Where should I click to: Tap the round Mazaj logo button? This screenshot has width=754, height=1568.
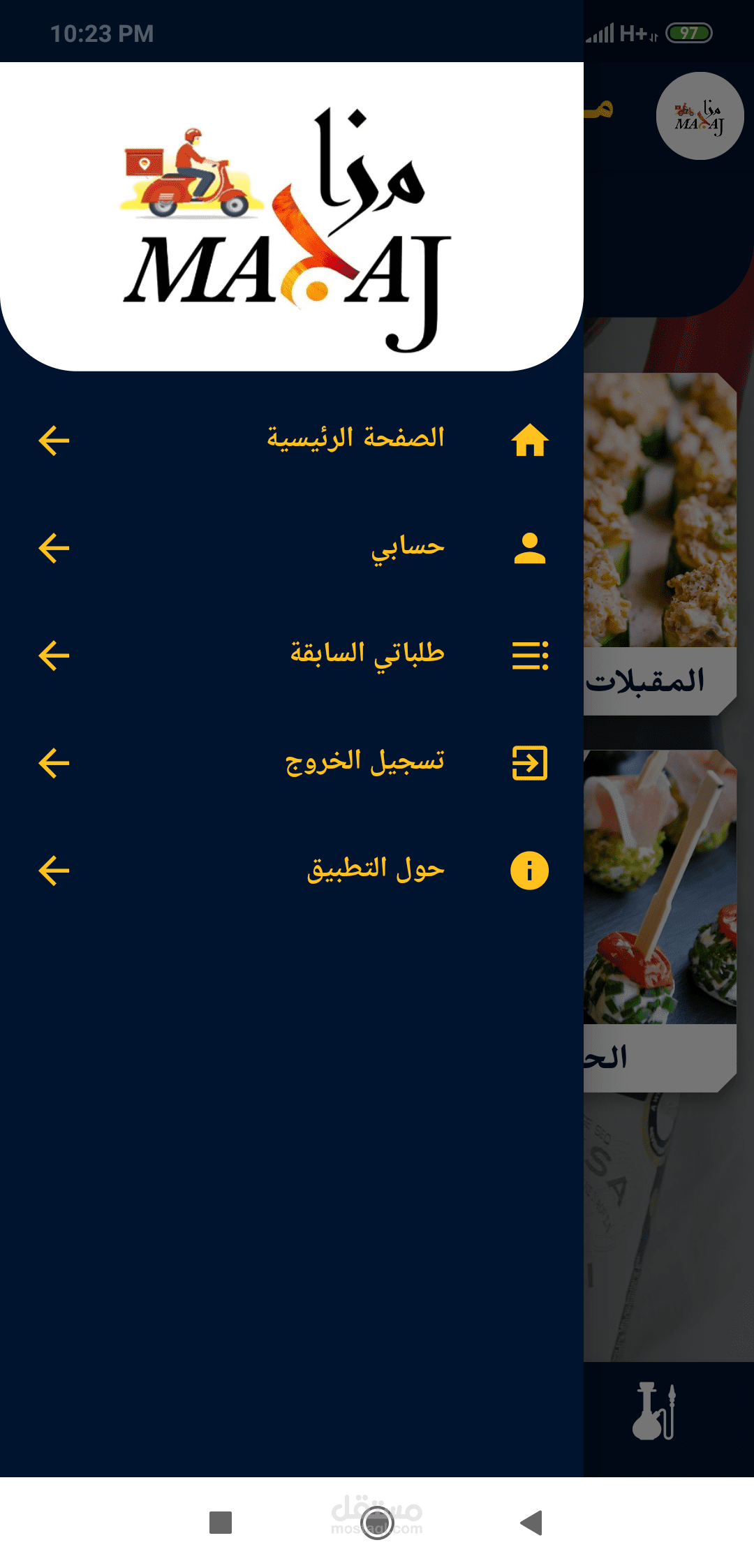pos(700,116)
